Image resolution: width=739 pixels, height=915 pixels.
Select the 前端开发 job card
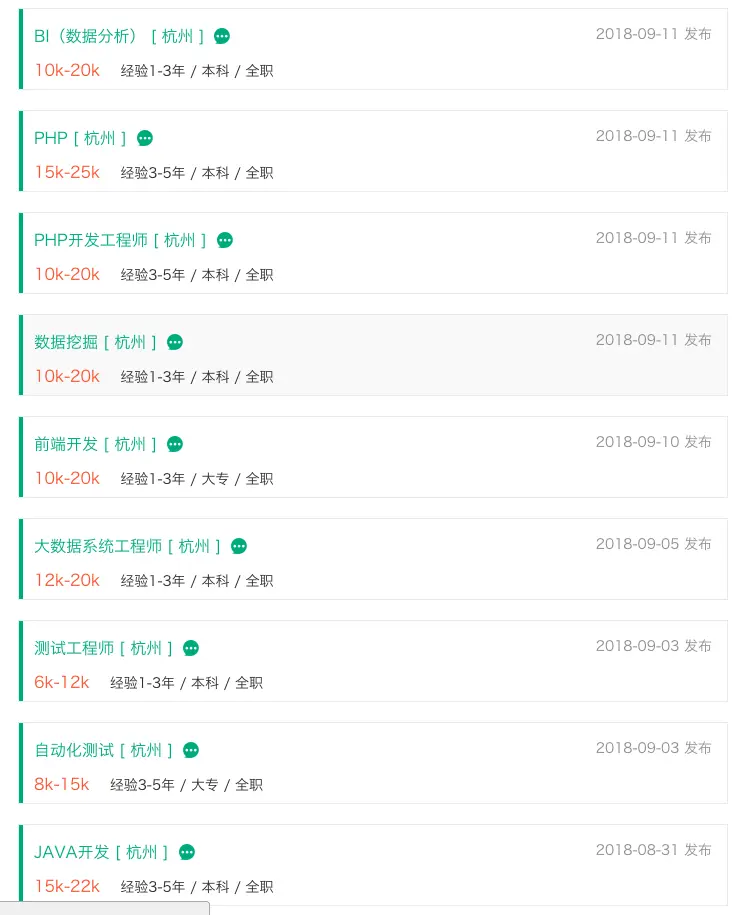pyautogui.click(x=95, y=444)
